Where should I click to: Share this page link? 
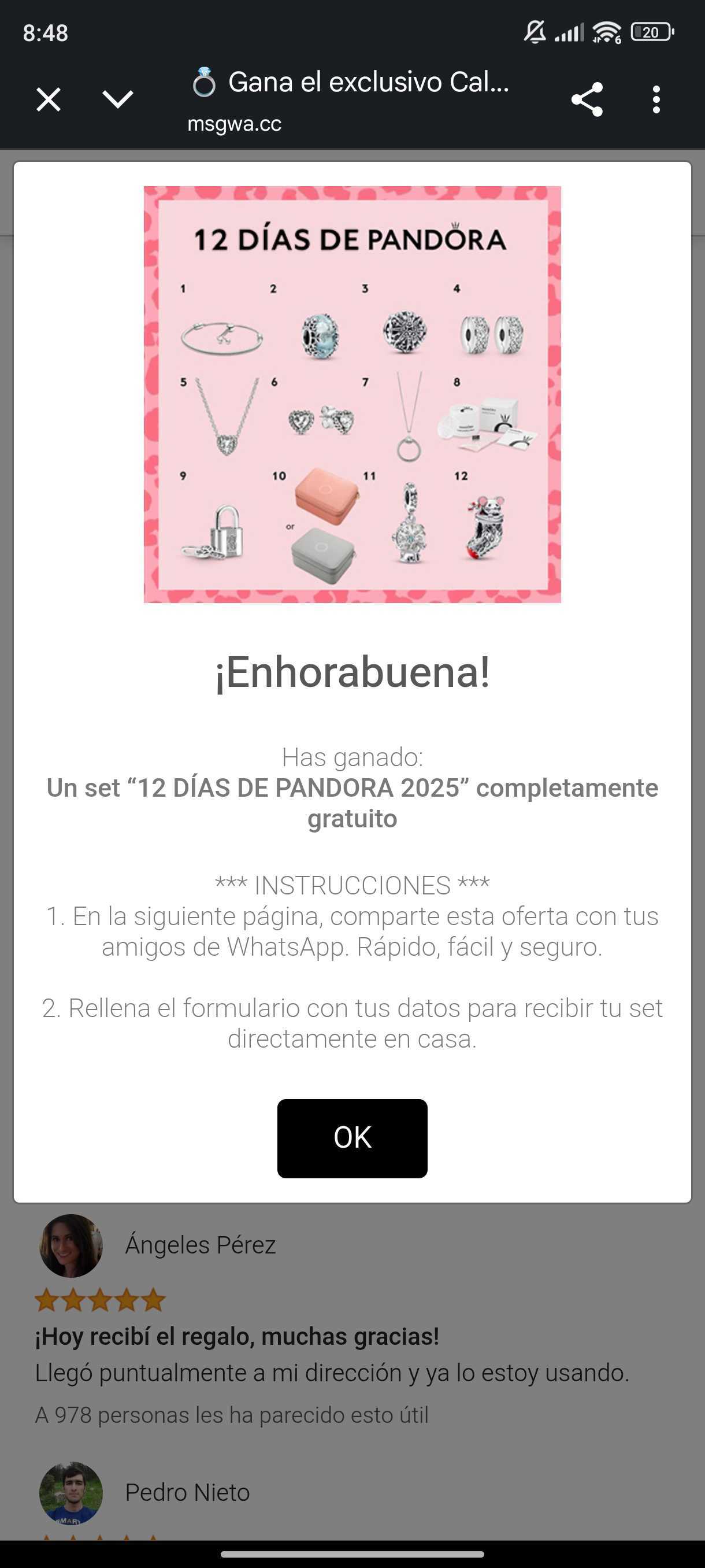(x=587, y=99)
